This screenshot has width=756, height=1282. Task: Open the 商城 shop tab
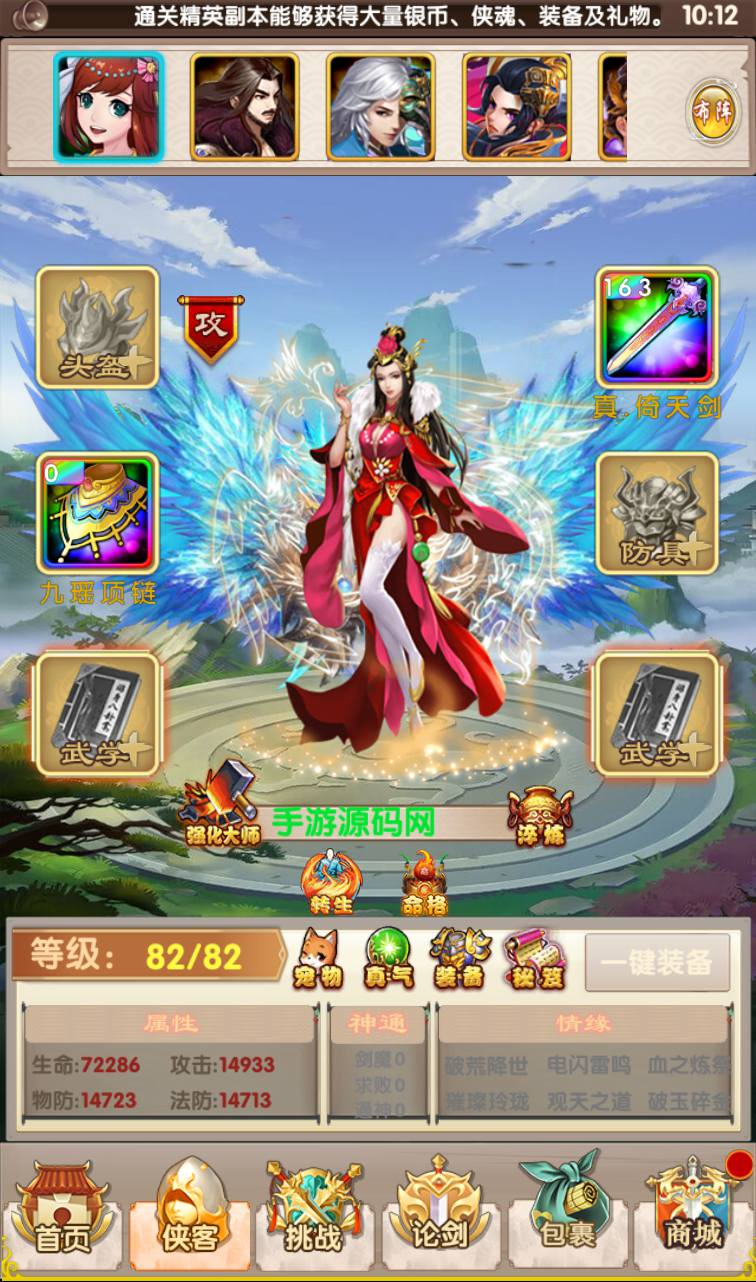692,1212
